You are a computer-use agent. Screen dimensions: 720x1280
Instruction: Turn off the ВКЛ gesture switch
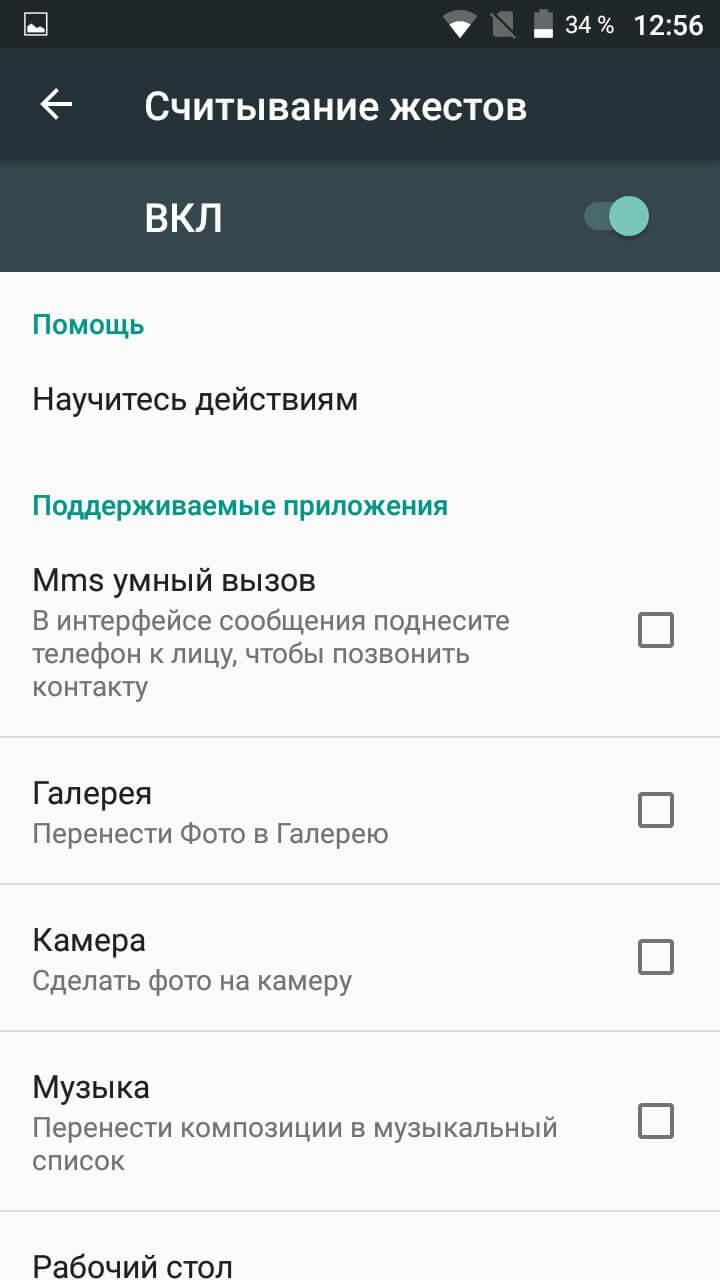(617, 217)
